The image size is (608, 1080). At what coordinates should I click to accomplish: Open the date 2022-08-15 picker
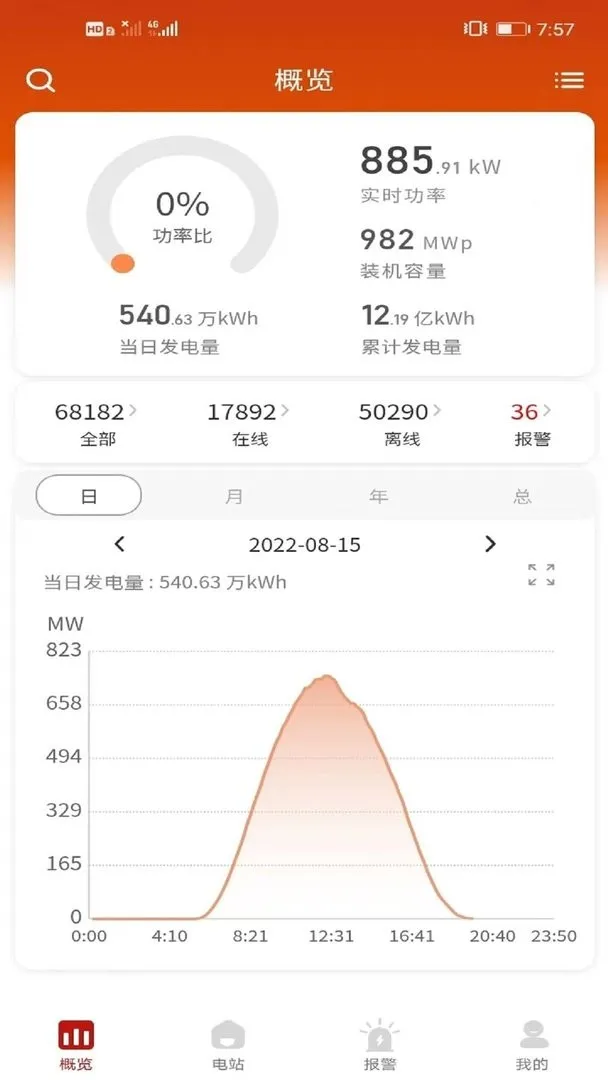click(x=304, y=545)
